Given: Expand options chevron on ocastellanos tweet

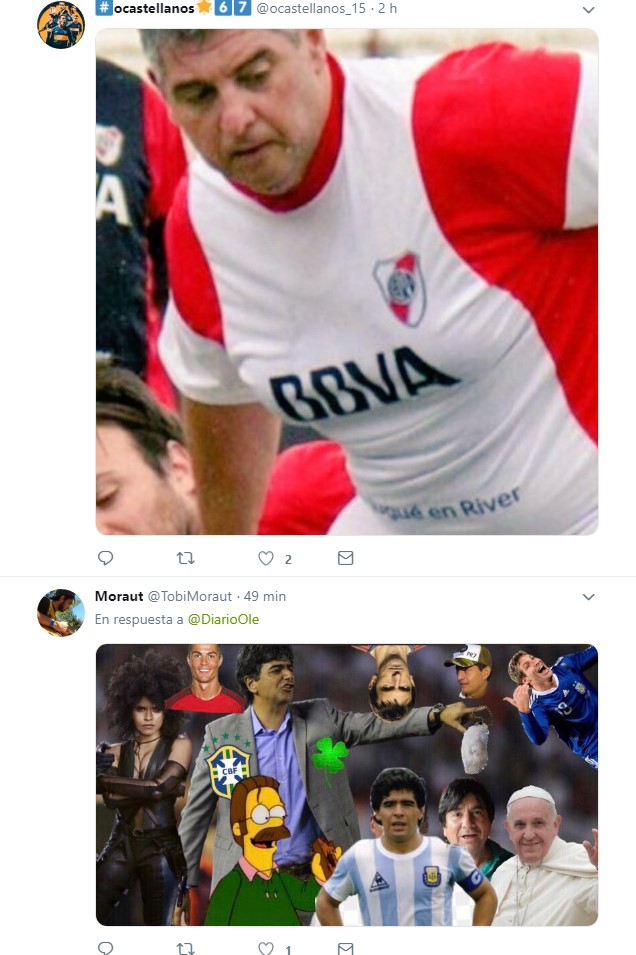Looking at the screenshot, I should (588, 10).
